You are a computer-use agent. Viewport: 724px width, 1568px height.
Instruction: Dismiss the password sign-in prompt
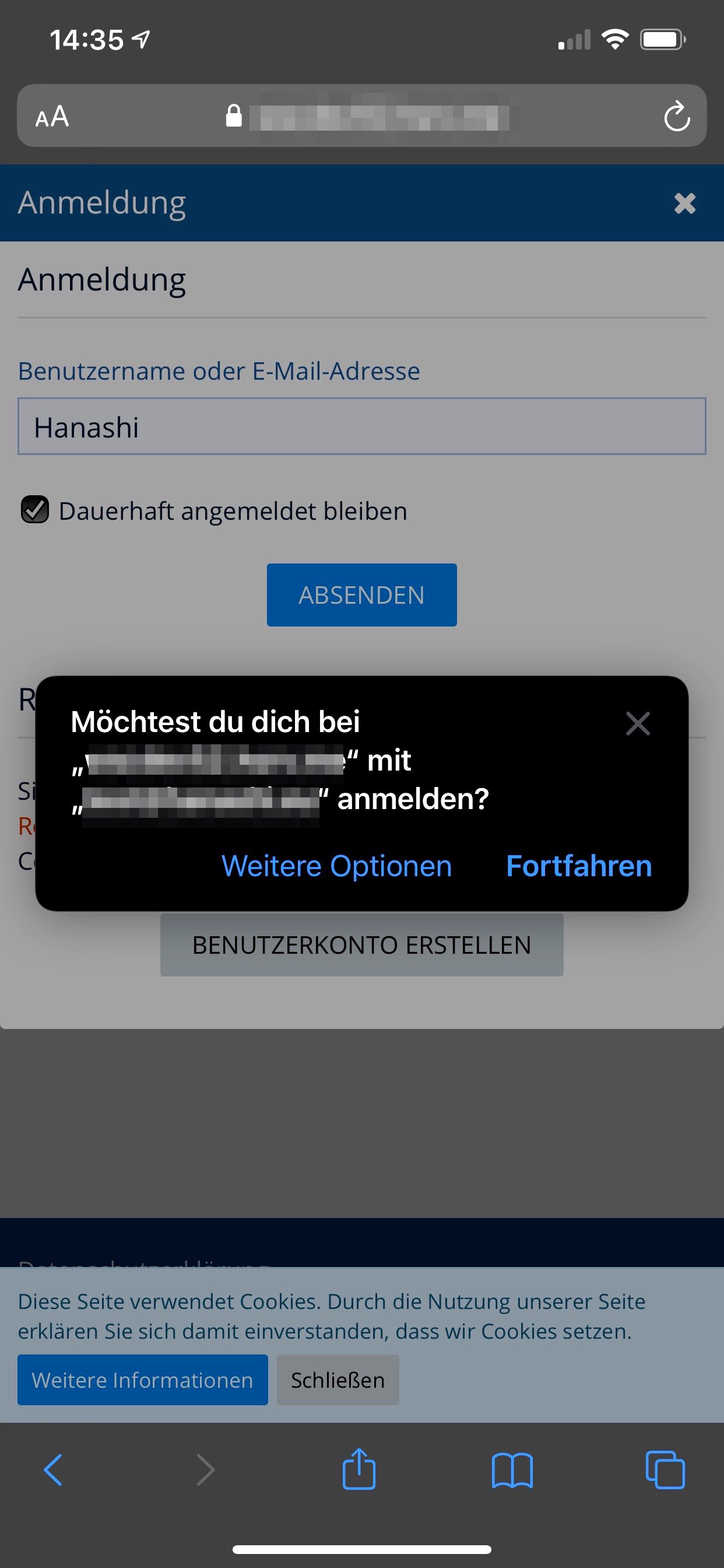coord(638,724)
